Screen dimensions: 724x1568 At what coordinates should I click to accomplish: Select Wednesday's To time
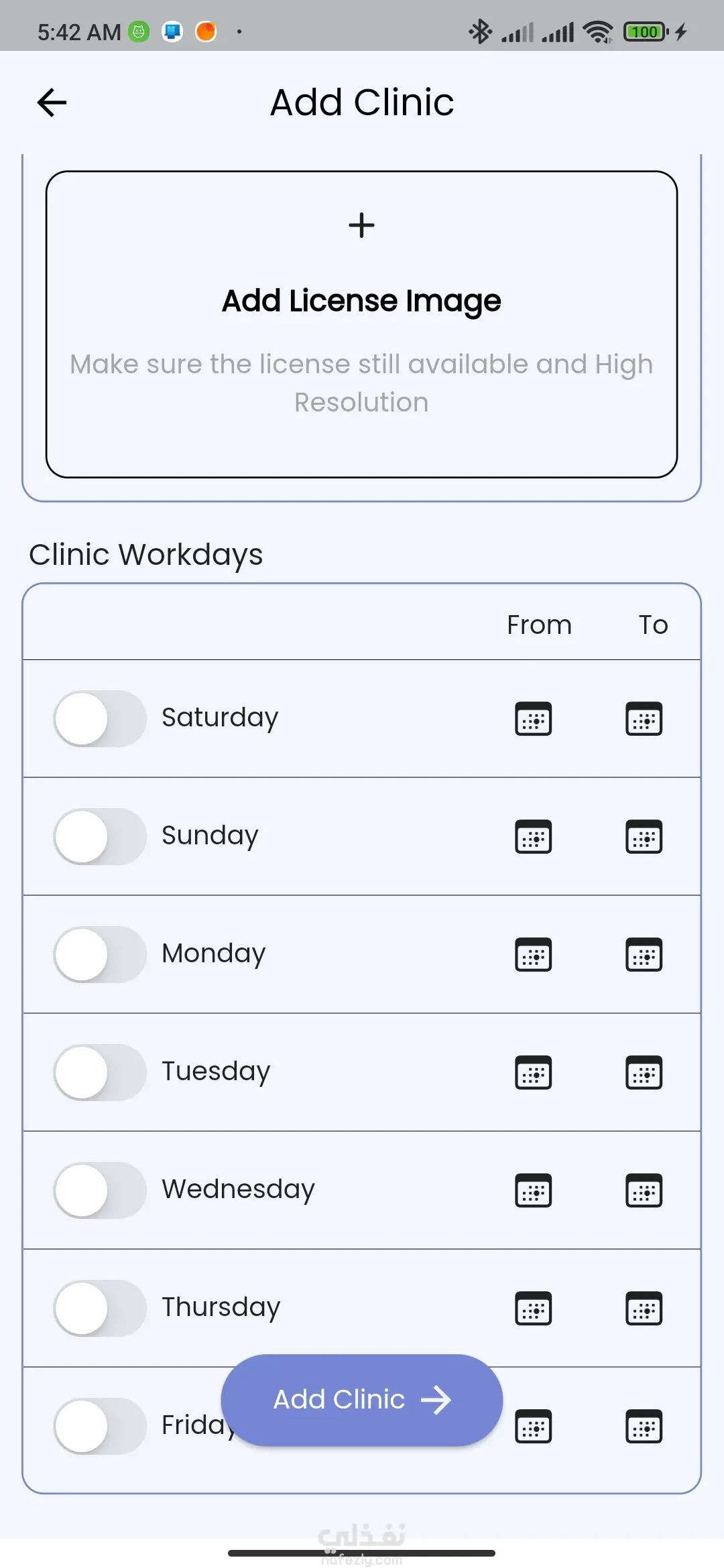pyautogui.click(x=644, y=1191)
